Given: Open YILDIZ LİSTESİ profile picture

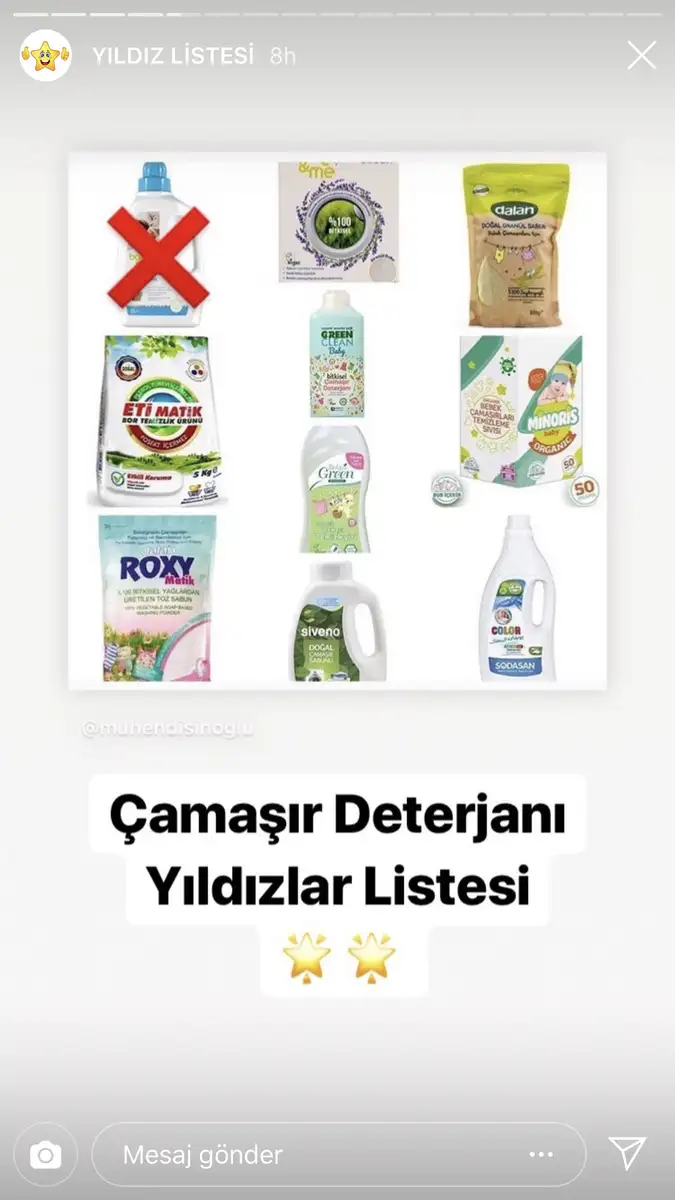Looking at the screenshot, I should (x=45, y=55).
